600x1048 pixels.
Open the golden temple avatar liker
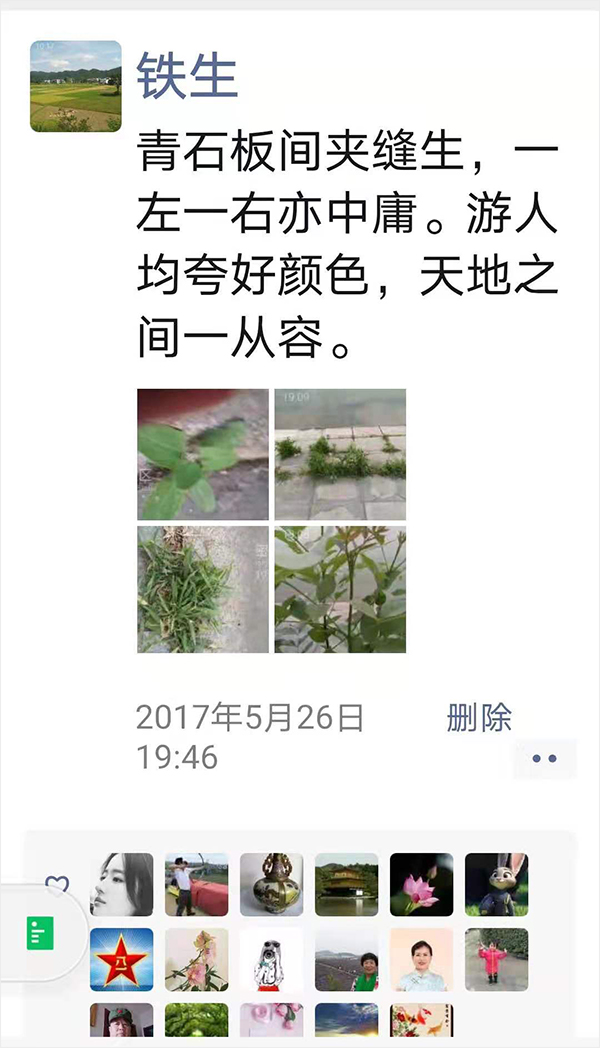[346, 884]
